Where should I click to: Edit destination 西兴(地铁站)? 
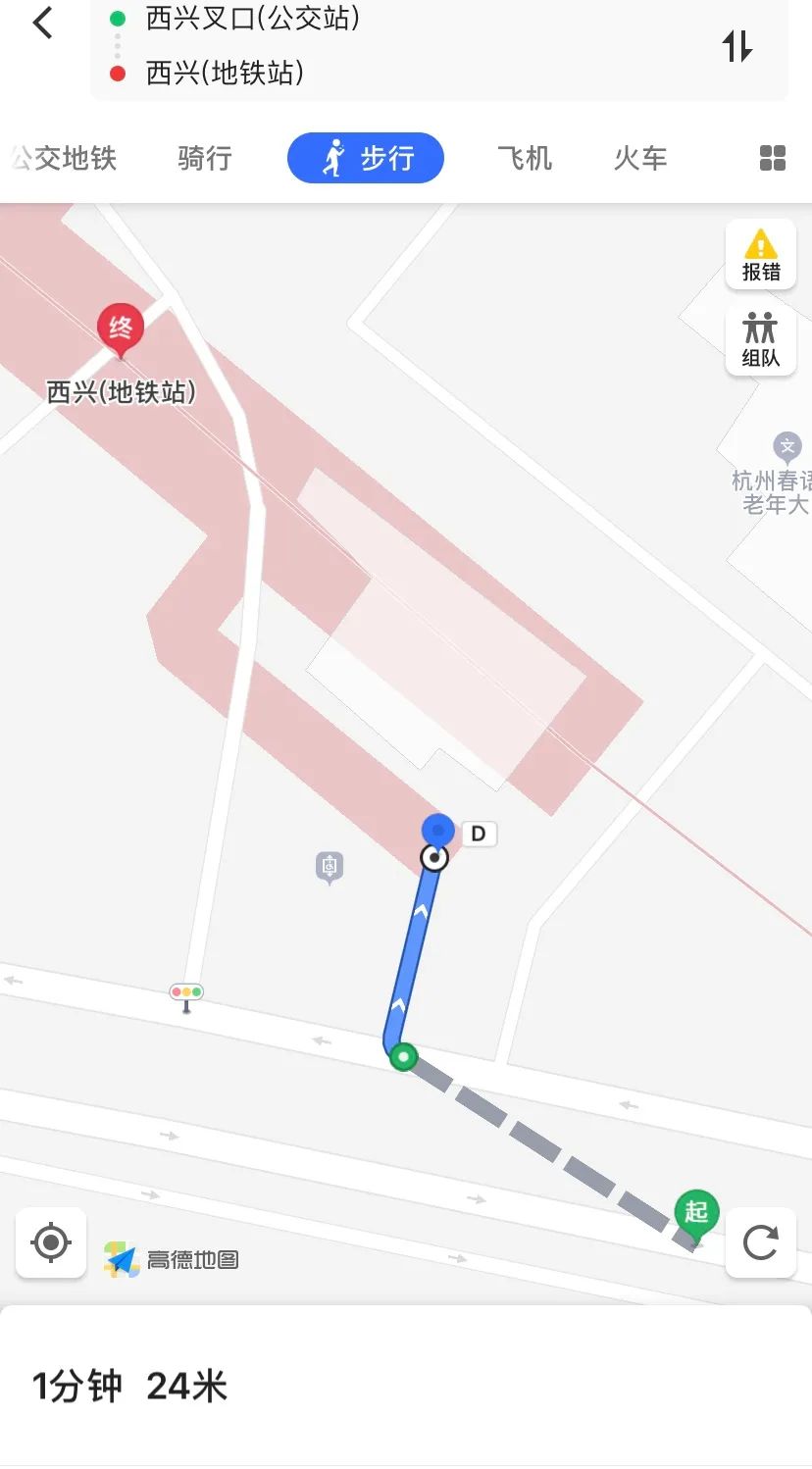click(225, 73)
